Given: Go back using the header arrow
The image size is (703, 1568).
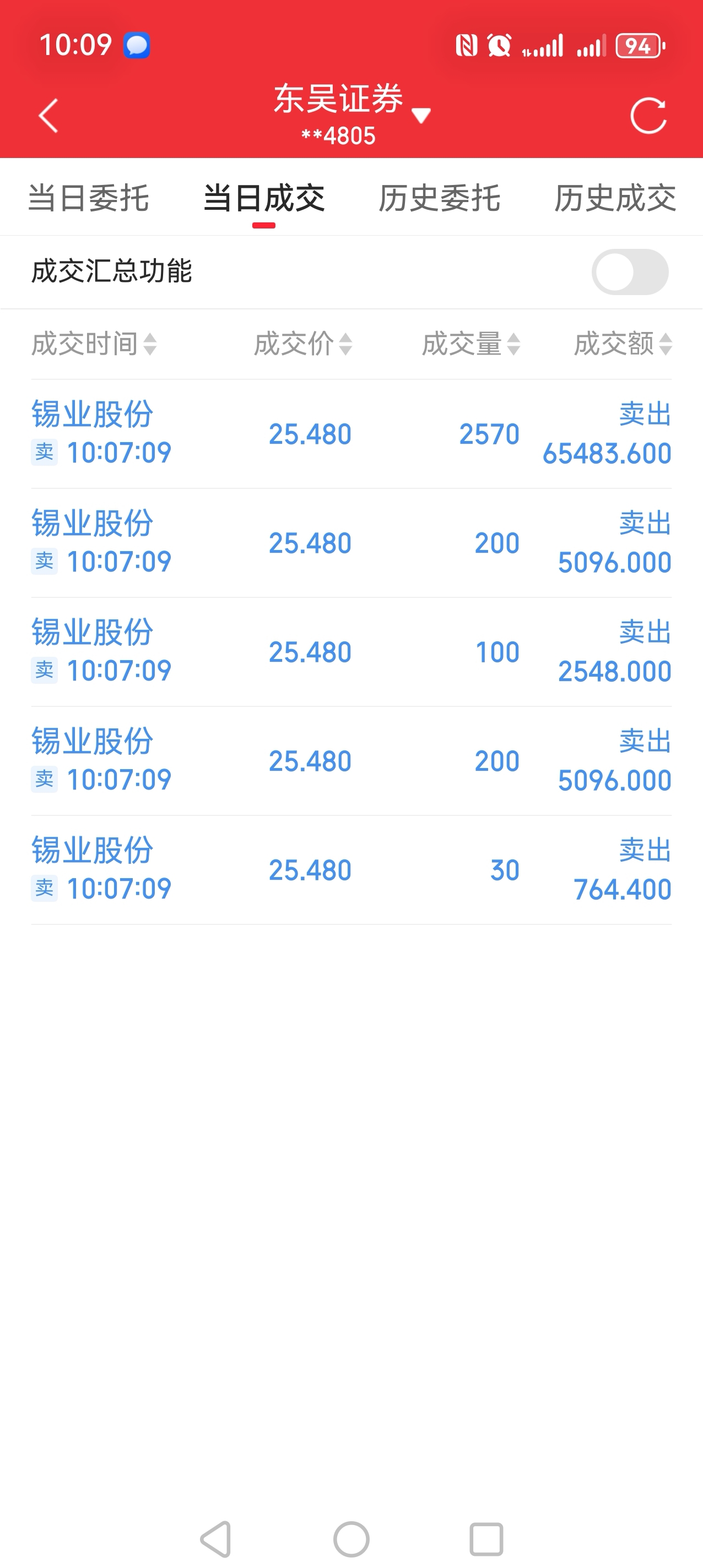Looking at the screenshot, I should click(48, 116).
